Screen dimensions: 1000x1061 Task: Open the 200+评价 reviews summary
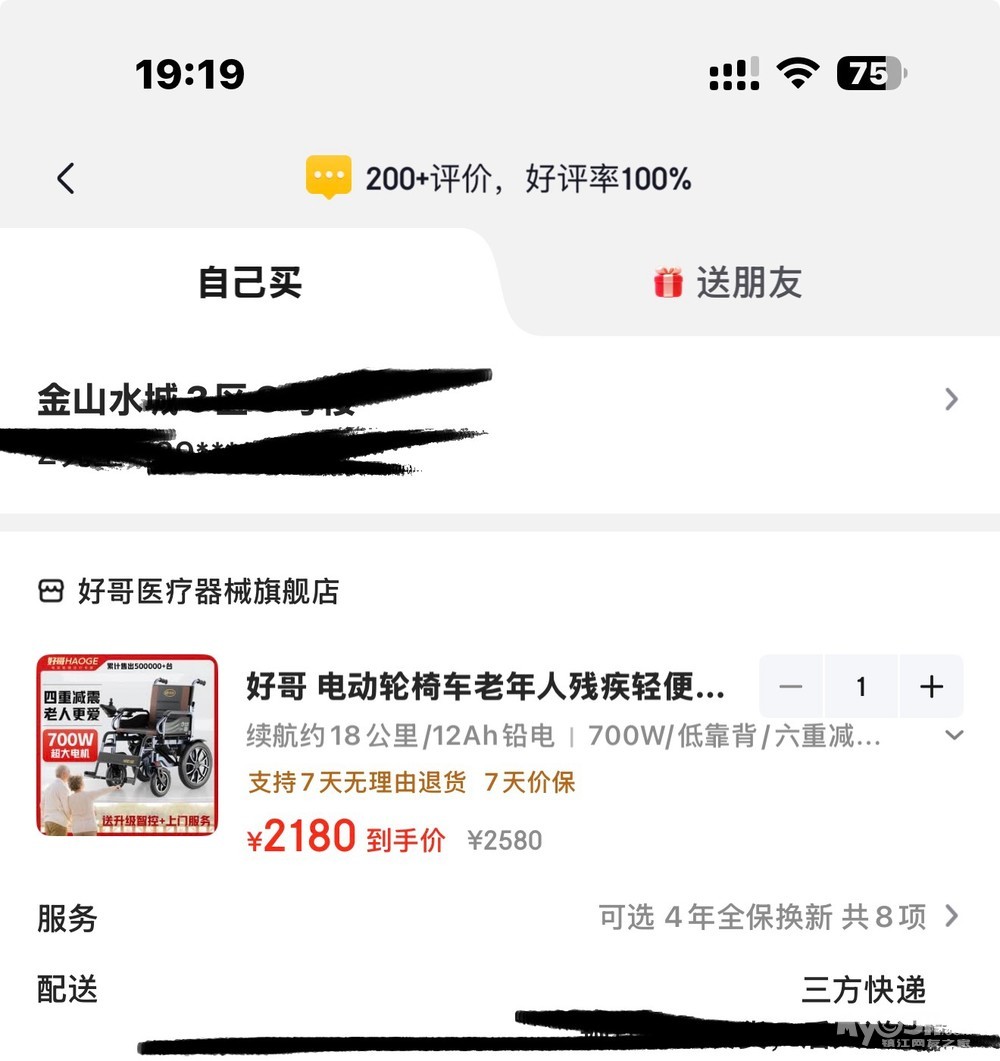click(500, 180)
